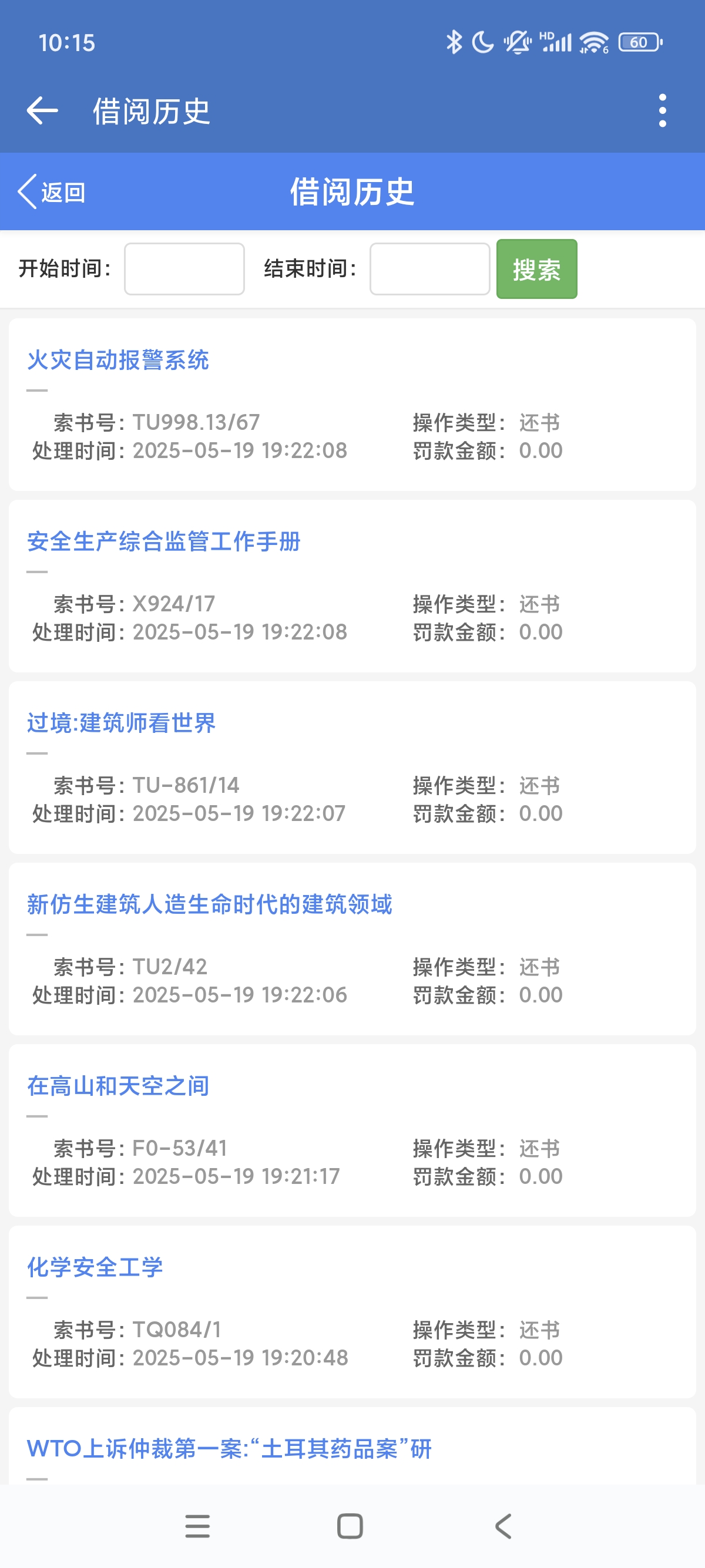
Task: Tap the 返回 button
Action: [x=52, y=193]
